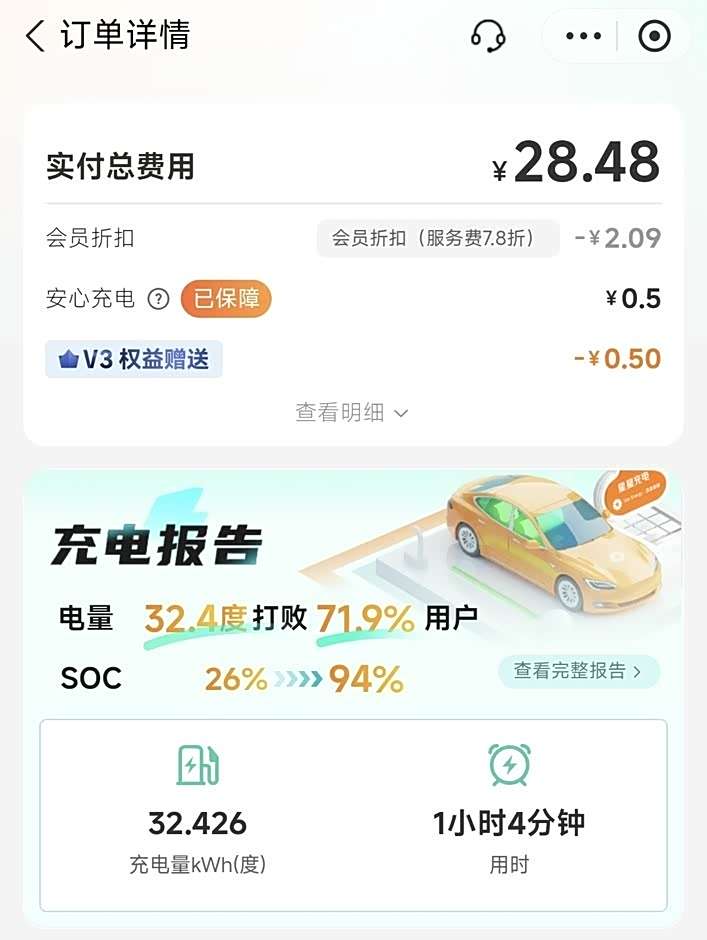This screenshot has height=940, width=707.
Task: Close the mini program with circle button
Action: pos(654,37)
